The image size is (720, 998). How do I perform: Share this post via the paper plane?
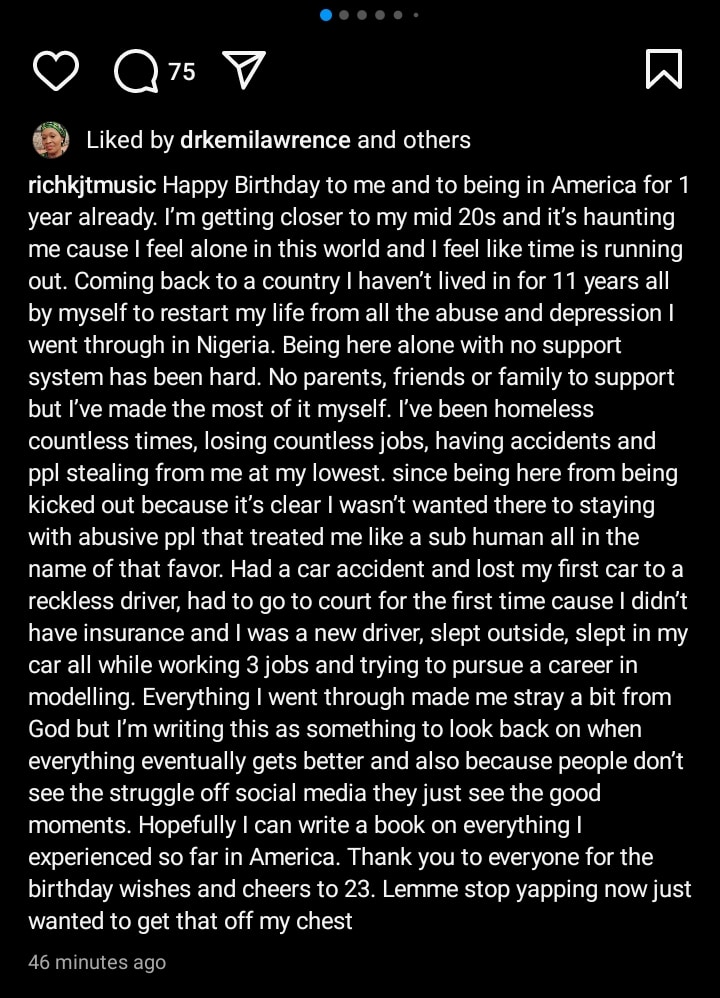(x=243, y=70)
